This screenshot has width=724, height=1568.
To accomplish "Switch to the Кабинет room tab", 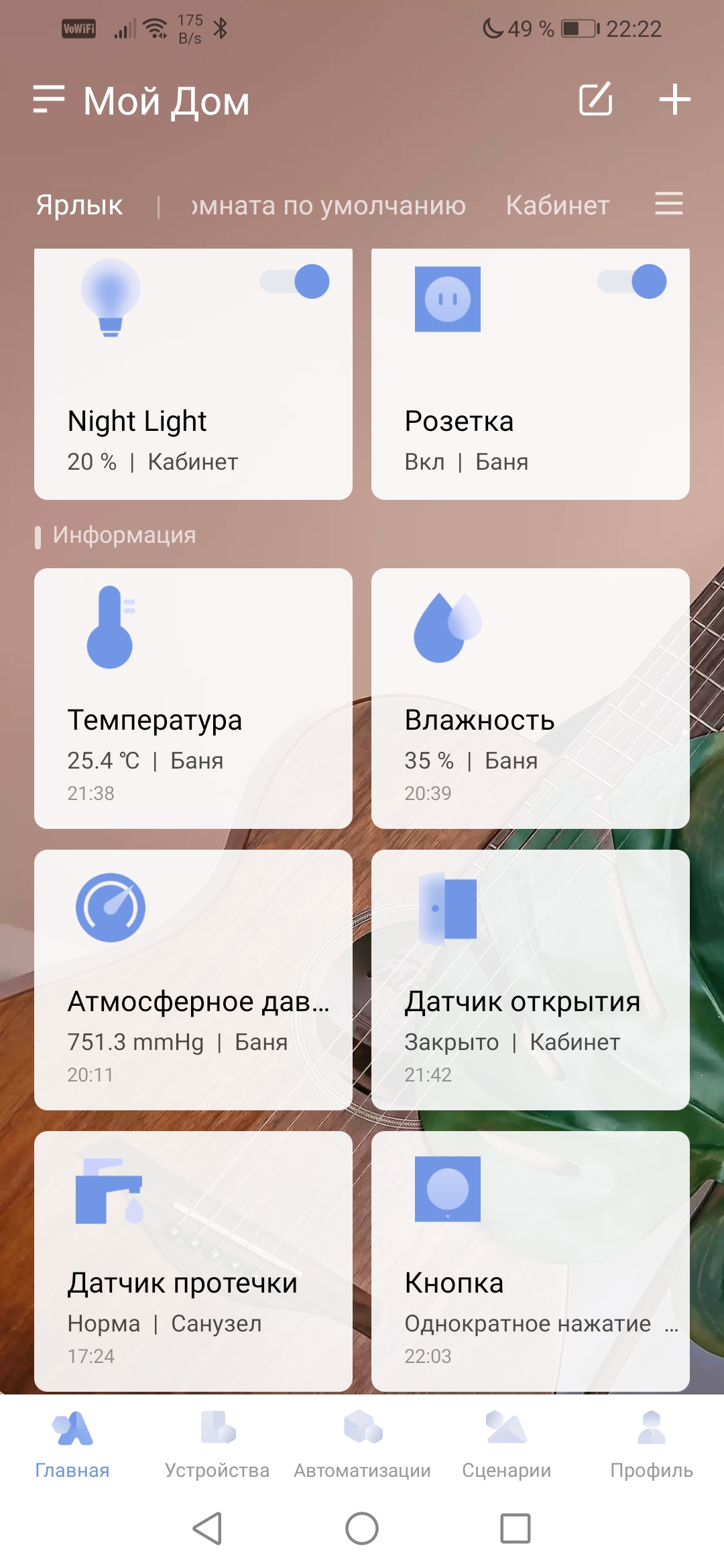I will point(557,205).
